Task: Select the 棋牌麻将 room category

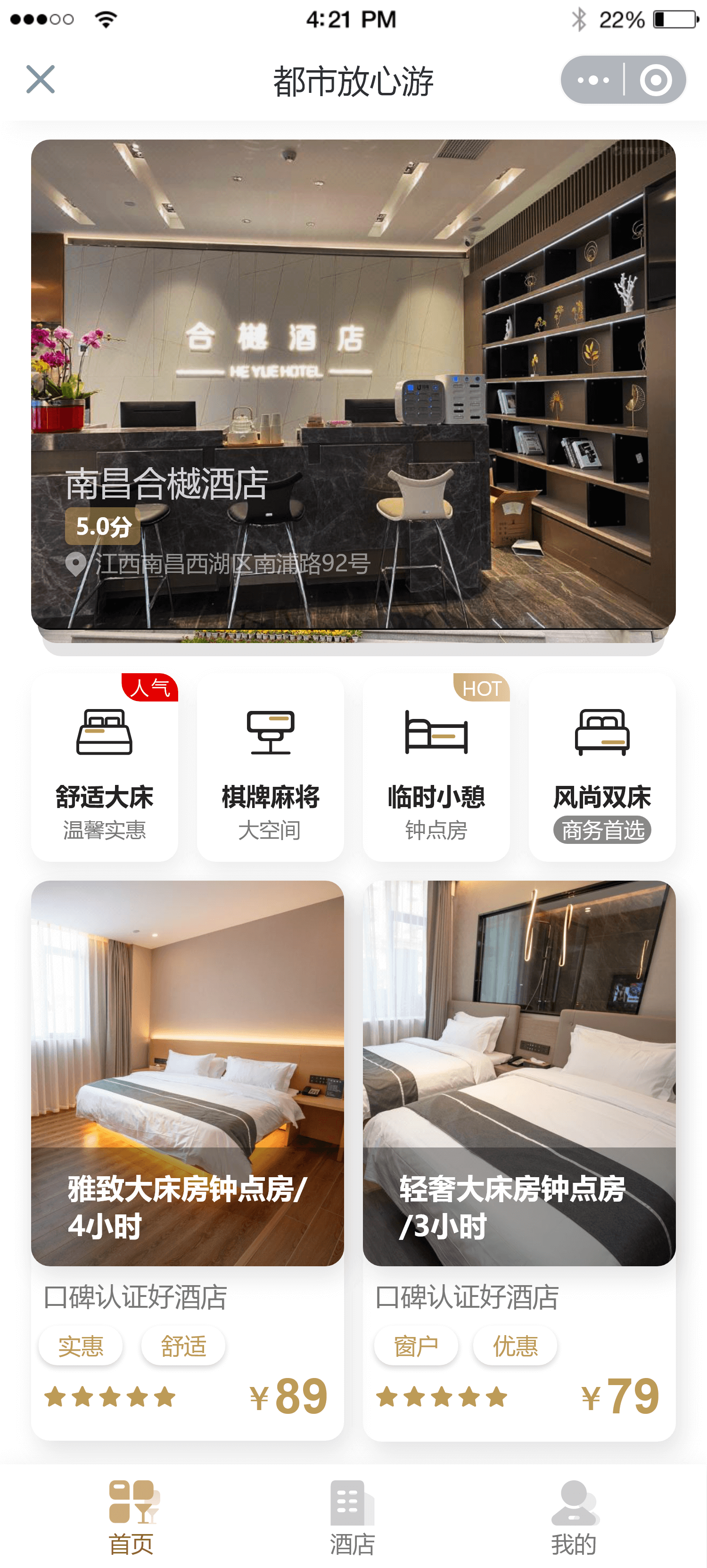Action: (270, 767)
